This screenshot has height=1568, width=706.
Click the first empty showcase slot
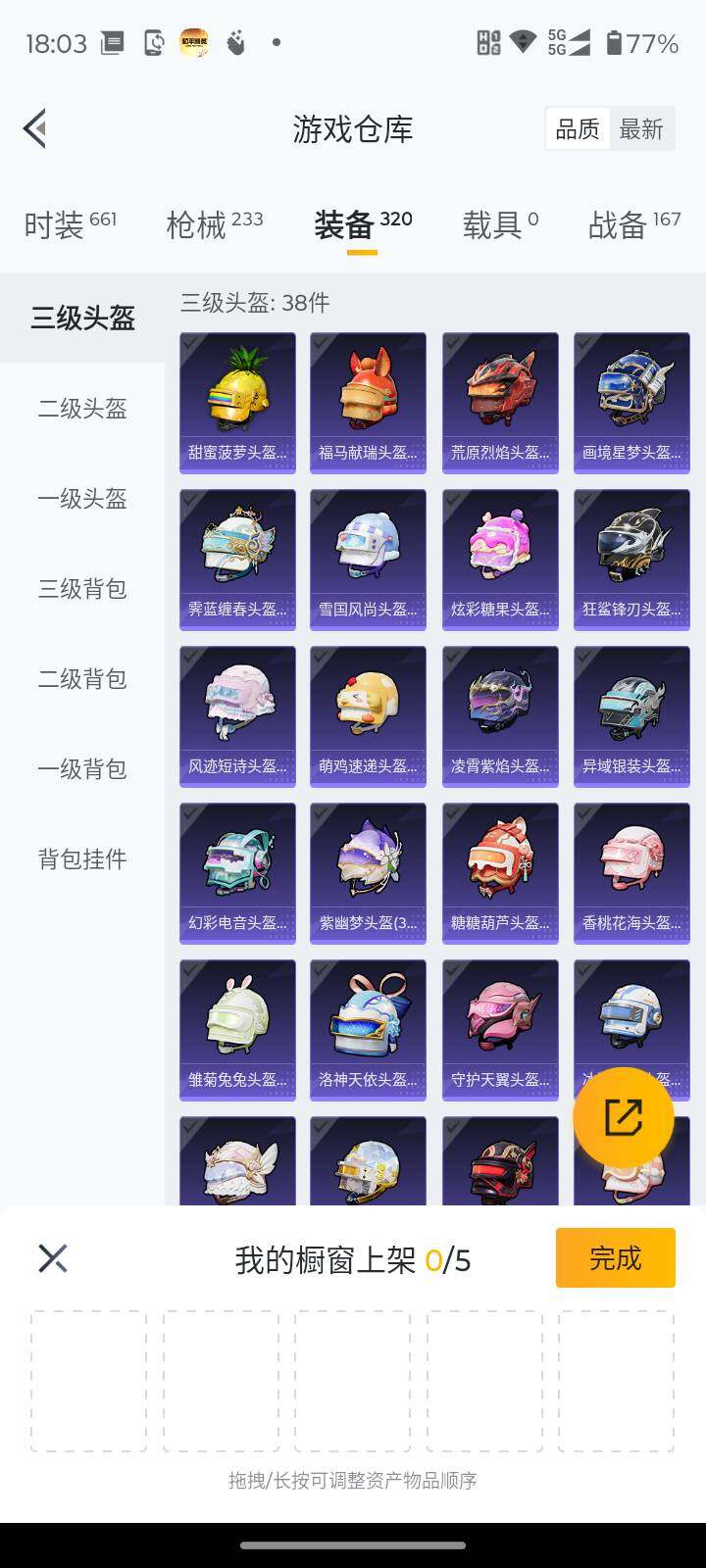[x=87, y=1379]
